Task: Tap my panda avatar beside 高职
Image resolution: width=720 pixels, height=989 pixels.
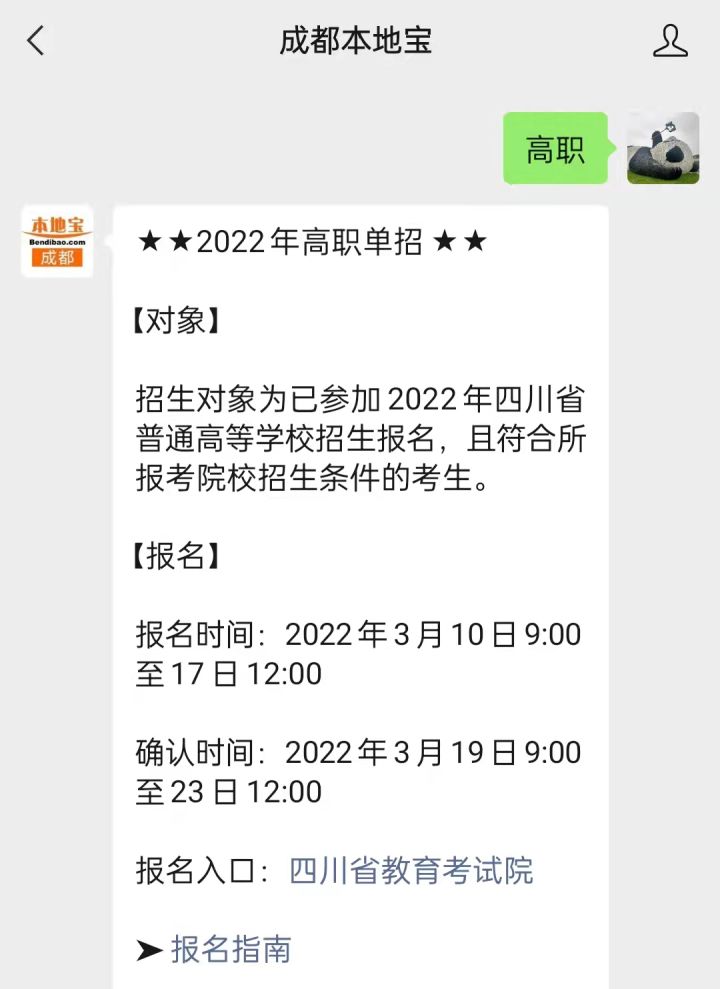Action: pyautogui.click(x=662, y=149)
